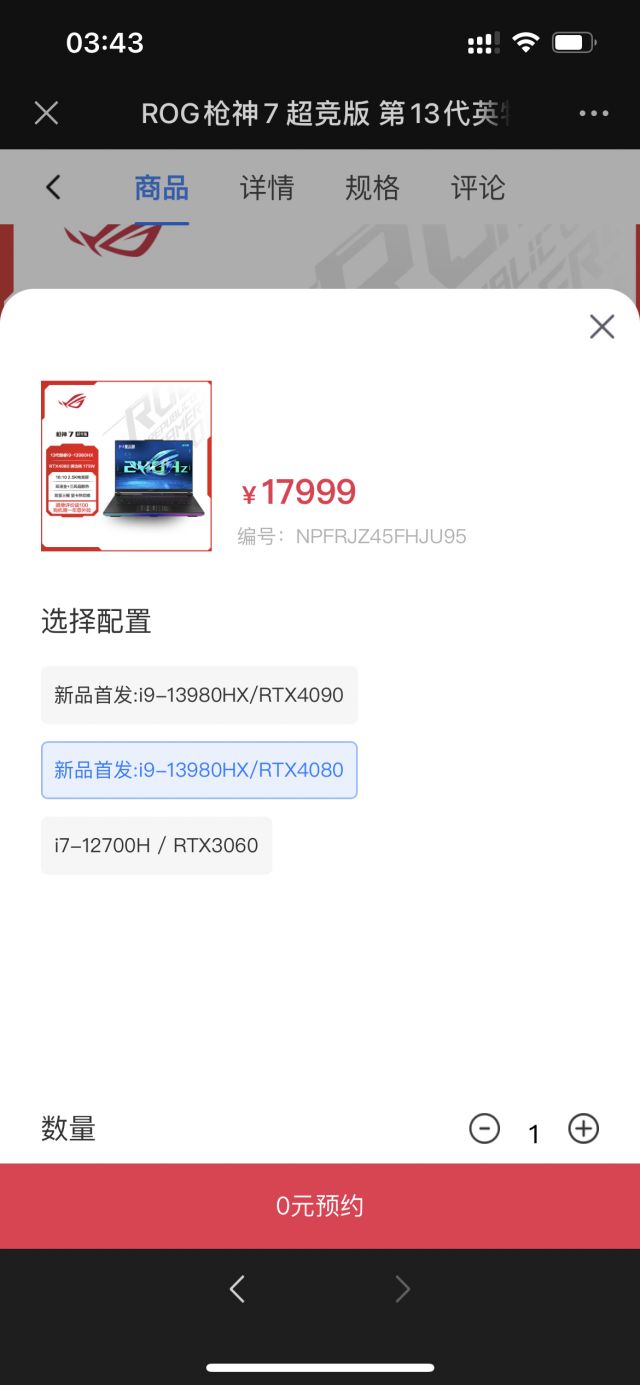Increase quantity with the plus button

click(x=583, y=1129)
